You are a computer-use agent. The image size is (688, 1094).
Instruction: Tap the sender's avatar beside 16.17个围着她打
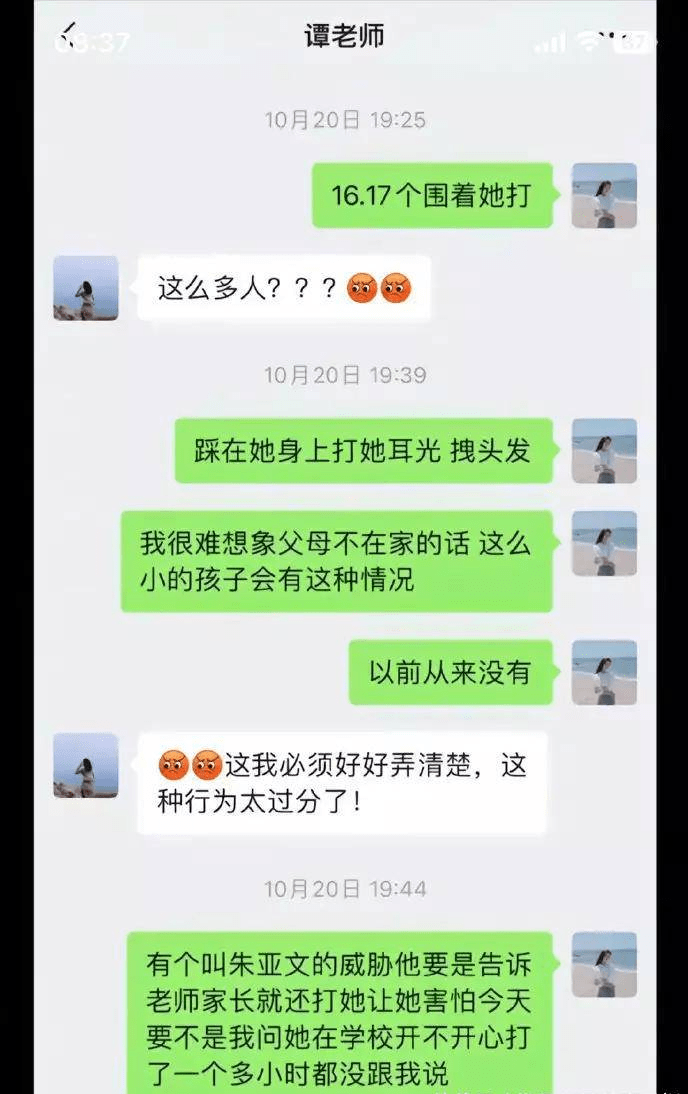(x=604, y=196)
